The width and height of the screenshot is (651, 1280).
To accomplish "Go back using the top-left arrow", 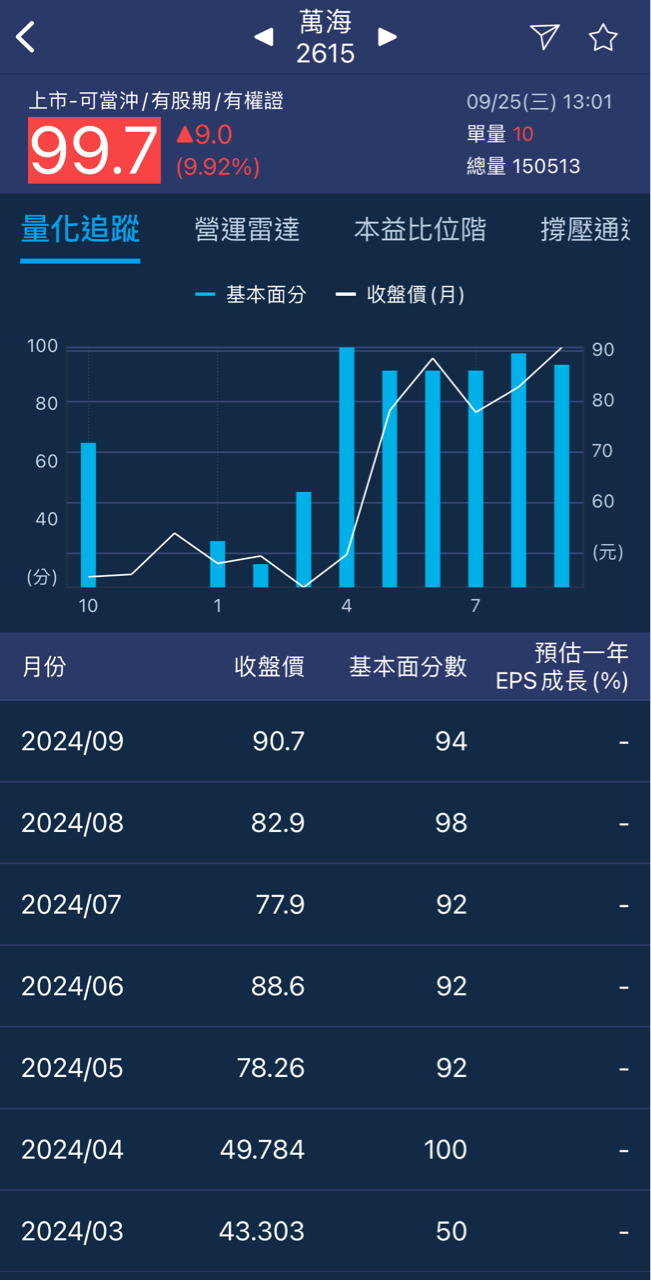I will point(26,38).
